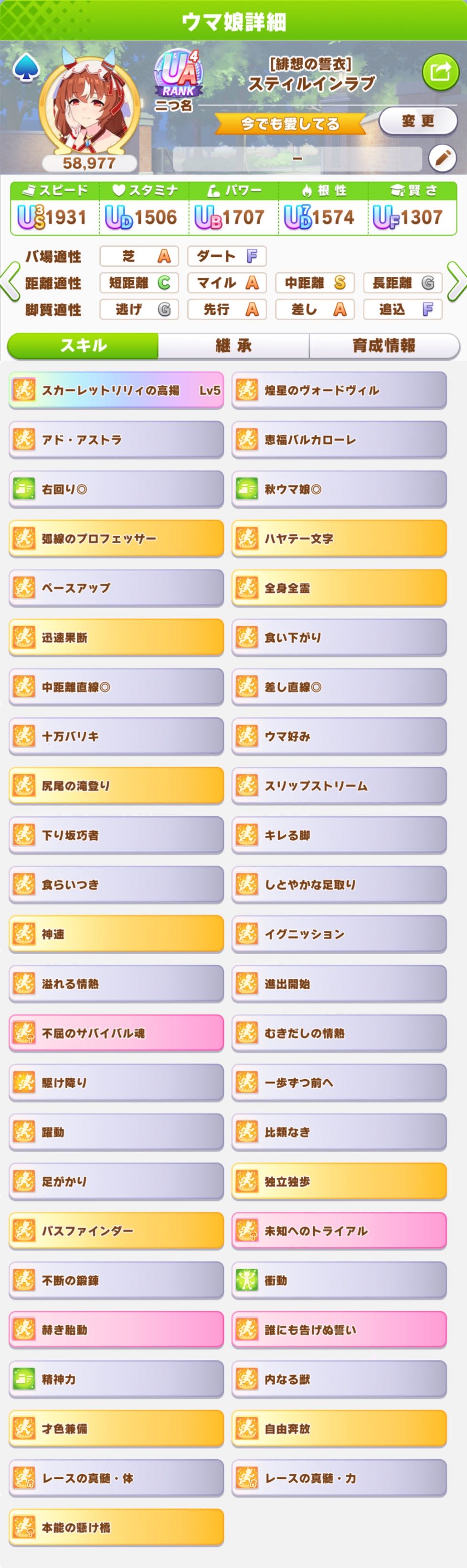Open the 衝動 skill entry
This screenshot has width=467, height=1568.
pyautogui.click(x=339, y=1281)
